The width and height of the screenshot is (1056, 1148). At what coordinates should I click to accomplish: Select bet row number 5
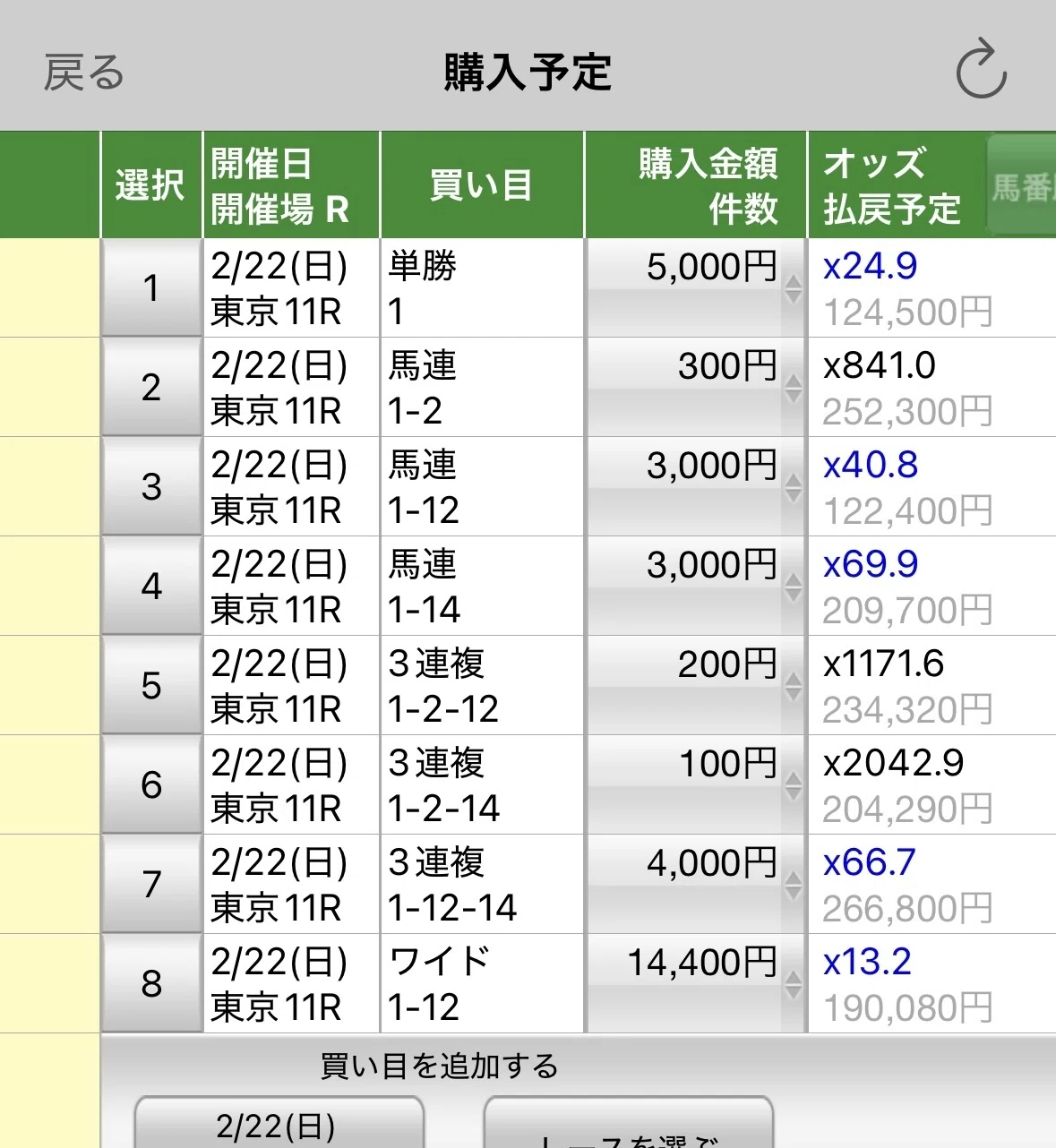point(151,685)
